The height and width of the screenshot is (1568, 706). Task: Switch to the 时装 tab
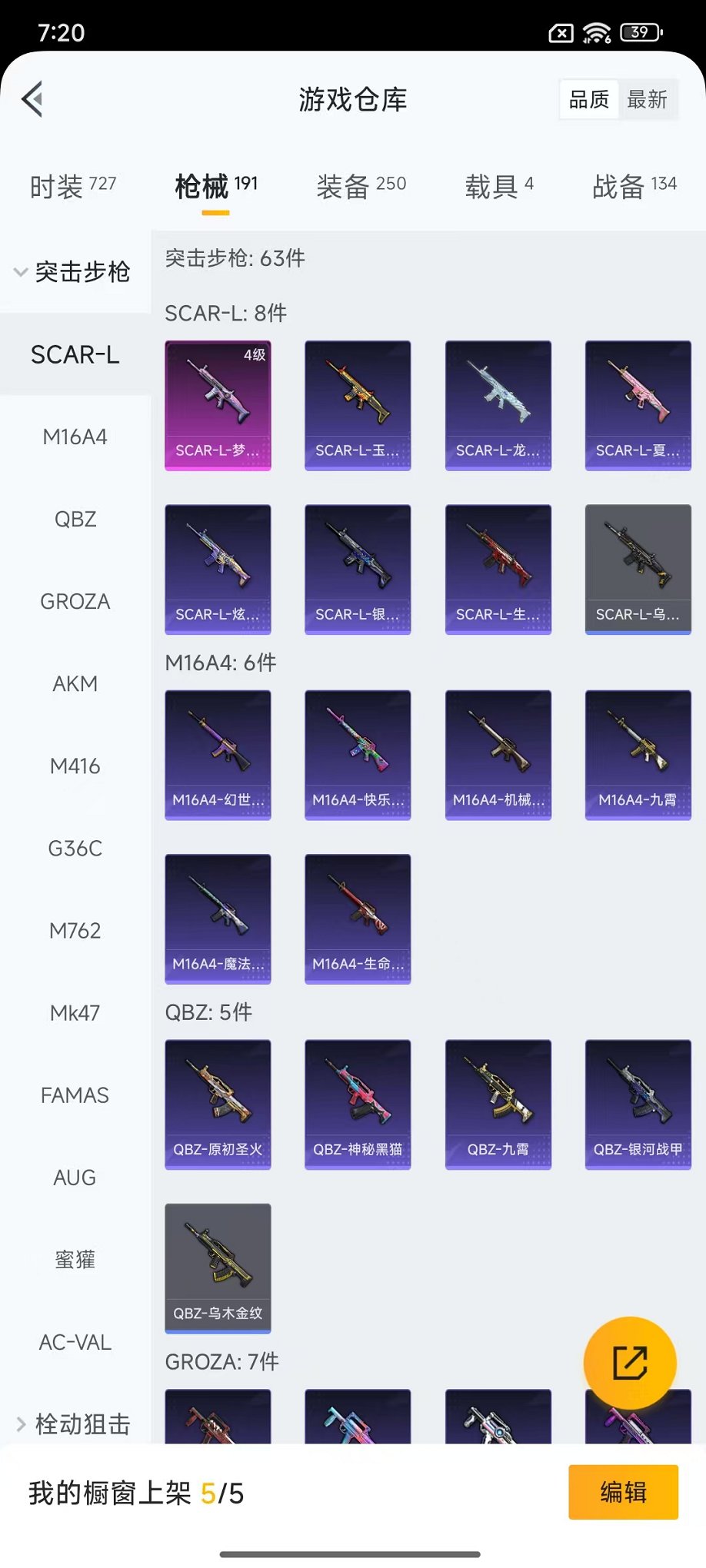(73, 185)
